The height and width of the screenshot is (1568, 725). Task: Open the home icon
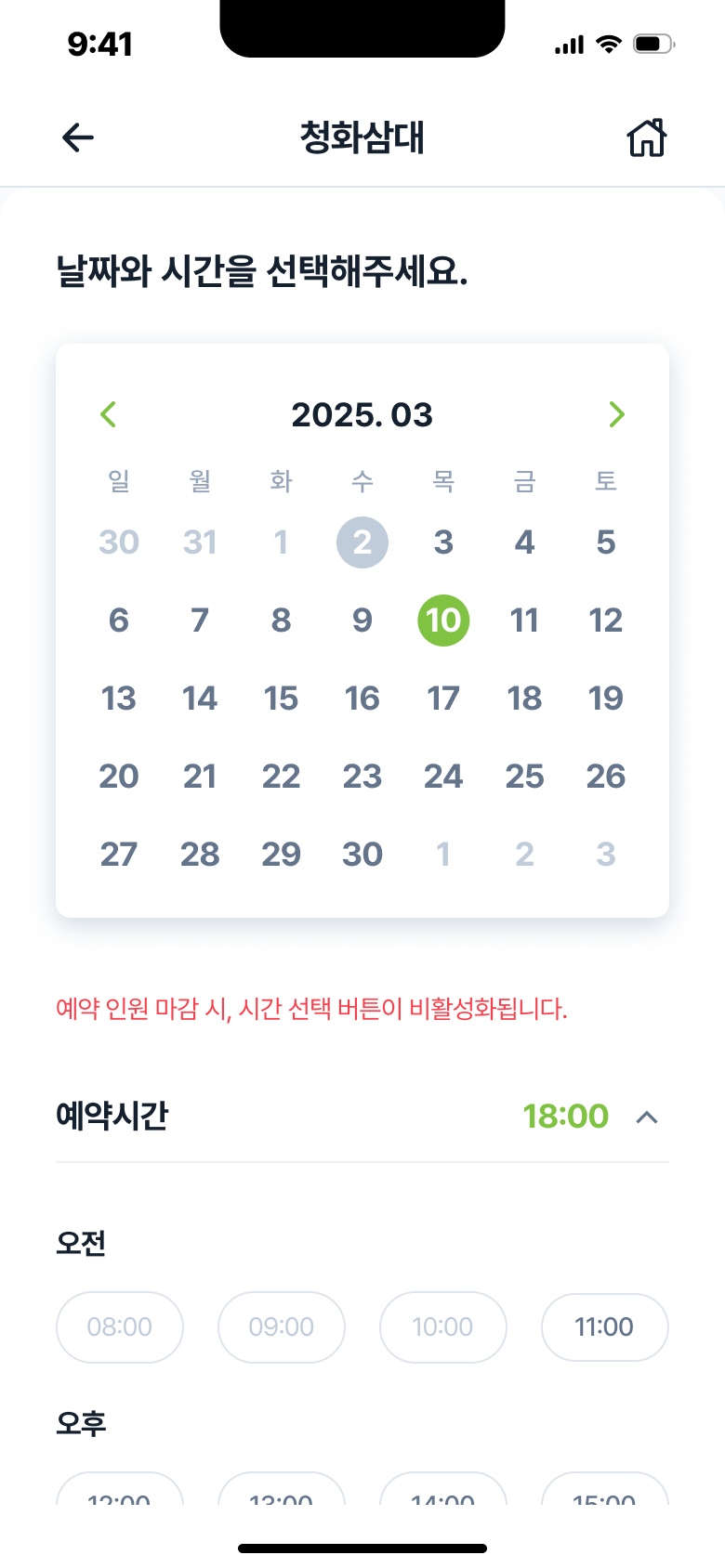point(646,138)
